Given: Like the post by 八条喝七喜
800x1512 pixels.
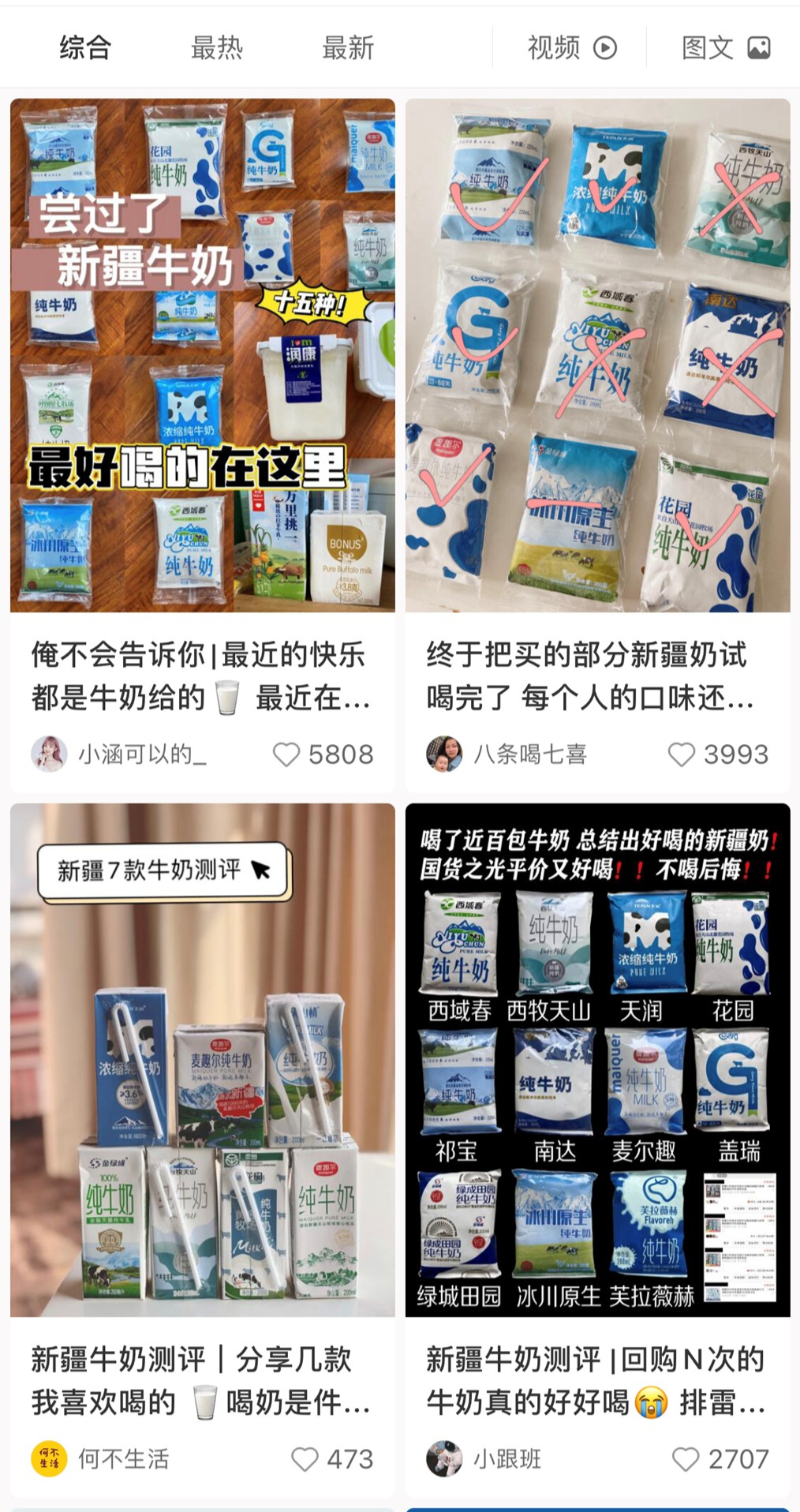Looking at the screenshot, I should coord(682,754).
